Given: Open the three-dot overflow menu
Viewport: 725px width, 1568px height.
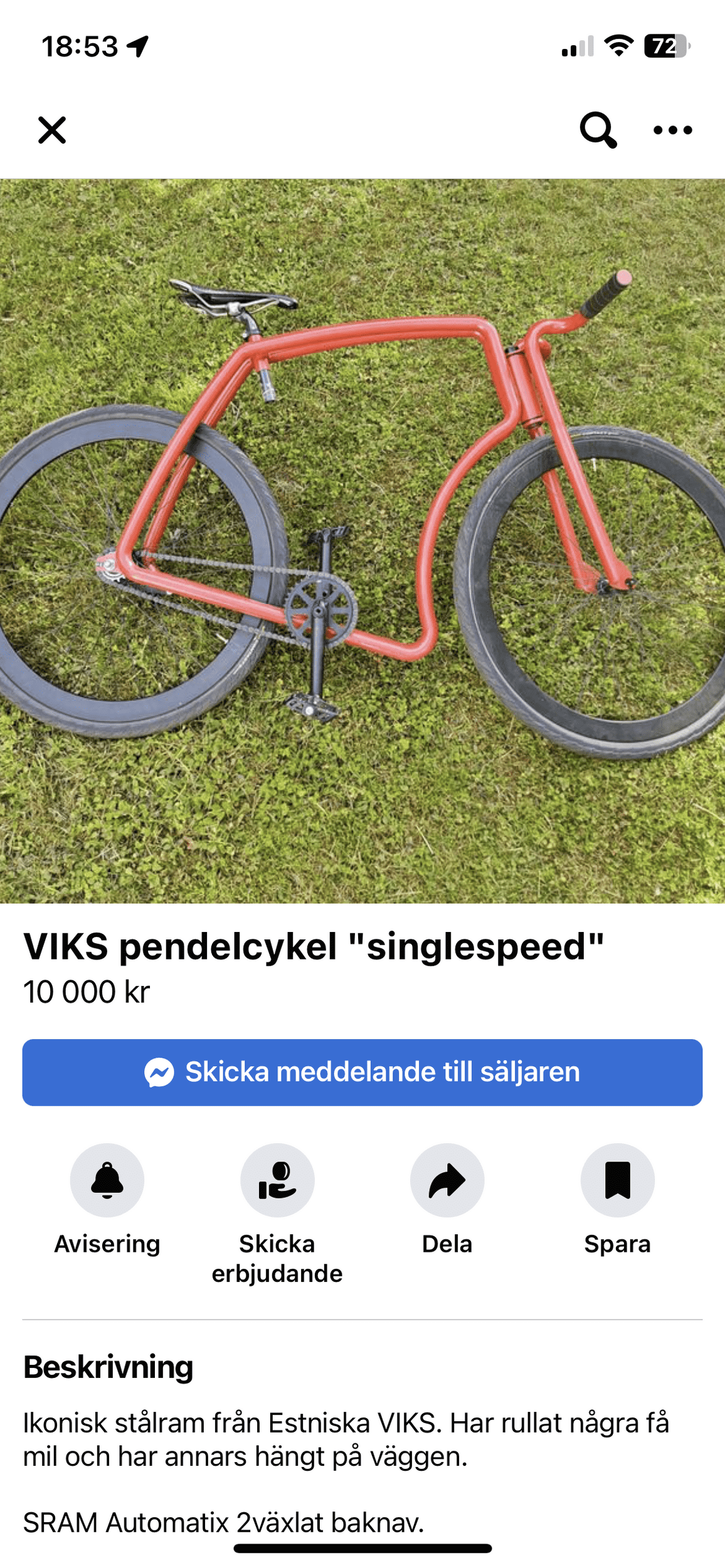Looking at the screenshot, I should tap(672, 130).
